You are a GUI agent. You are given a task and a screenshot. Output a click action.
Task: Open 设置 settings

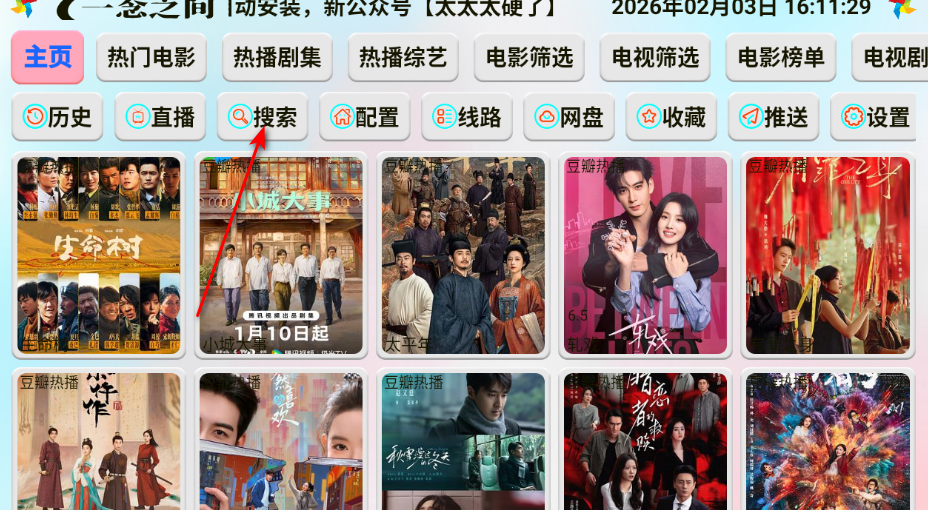coord(875,117)
